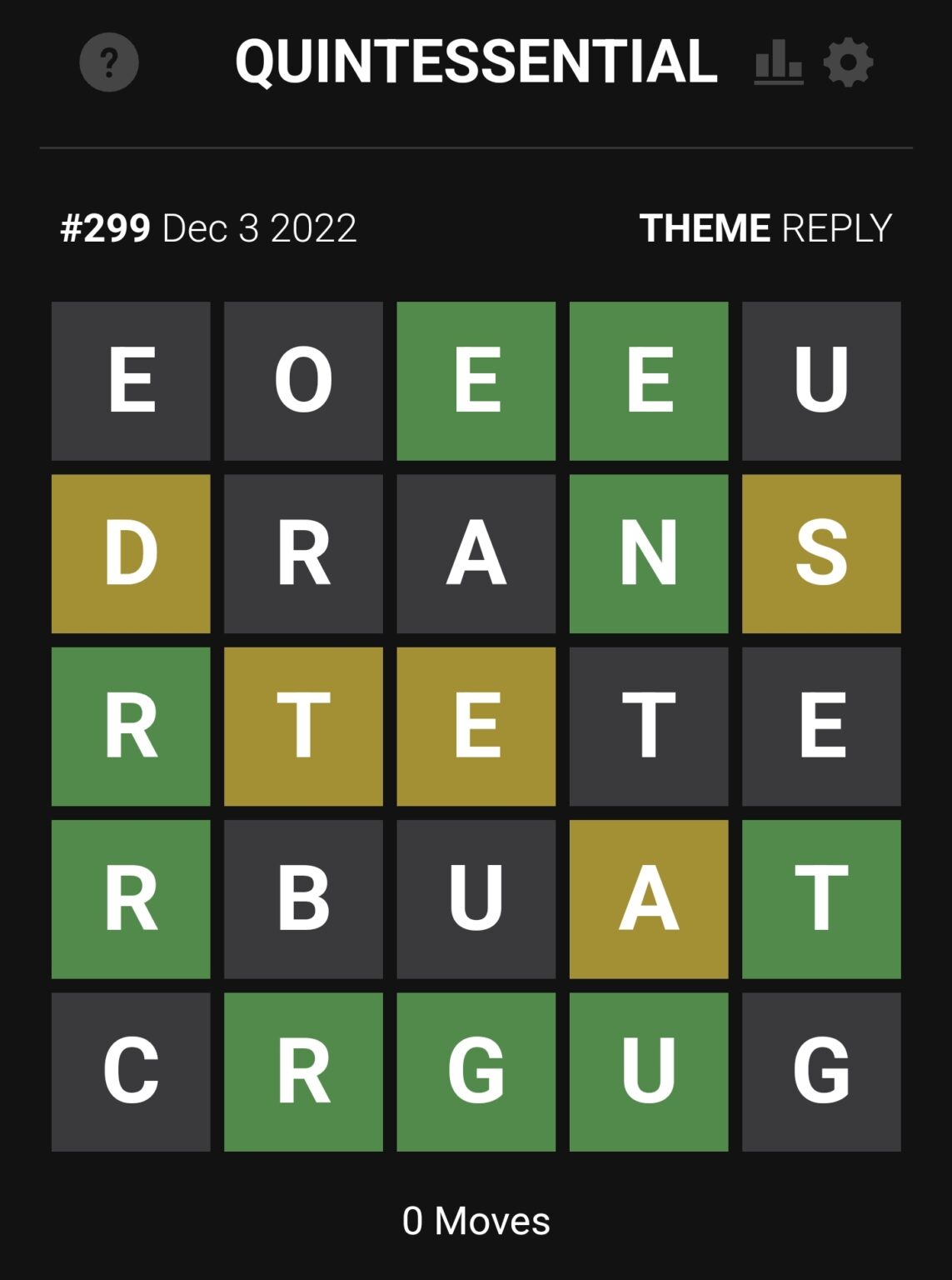Click the yellow A tile in fourth row

pyautogui.click(x=647, y=896)
